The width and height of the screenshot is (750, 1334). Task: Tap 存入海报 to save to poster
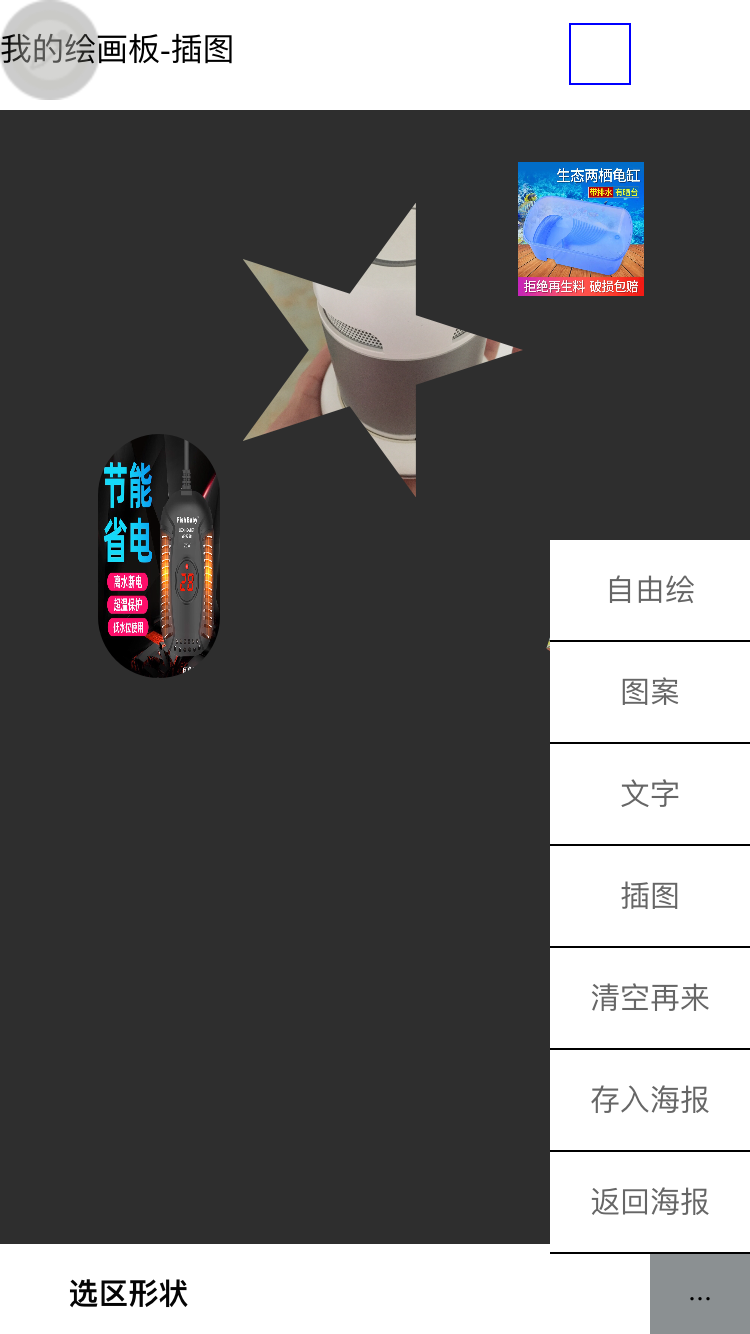tap(650, 1100)
